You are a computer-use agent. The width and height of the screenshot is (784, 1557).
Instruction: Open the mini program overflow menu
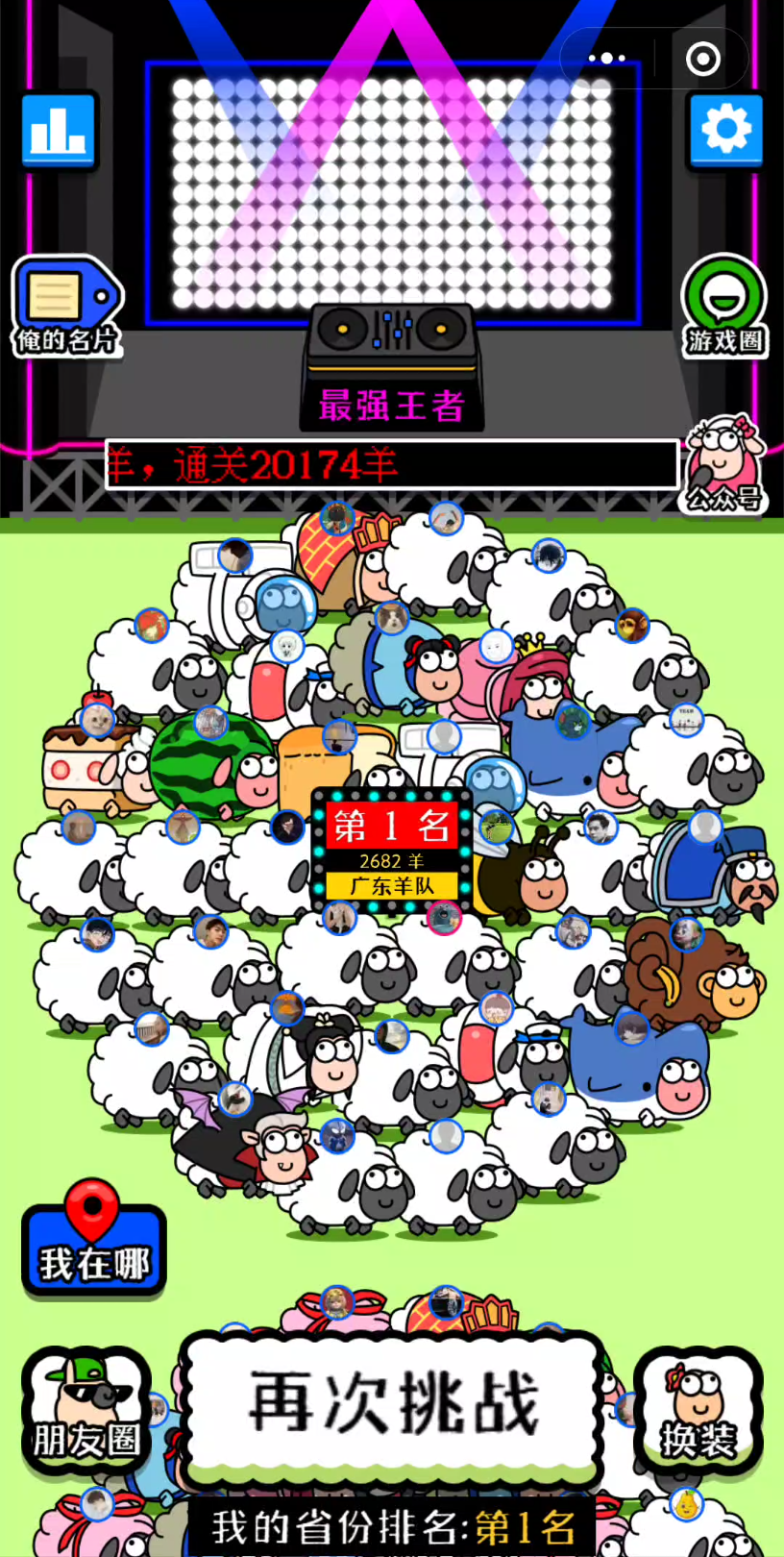[606, 59]
